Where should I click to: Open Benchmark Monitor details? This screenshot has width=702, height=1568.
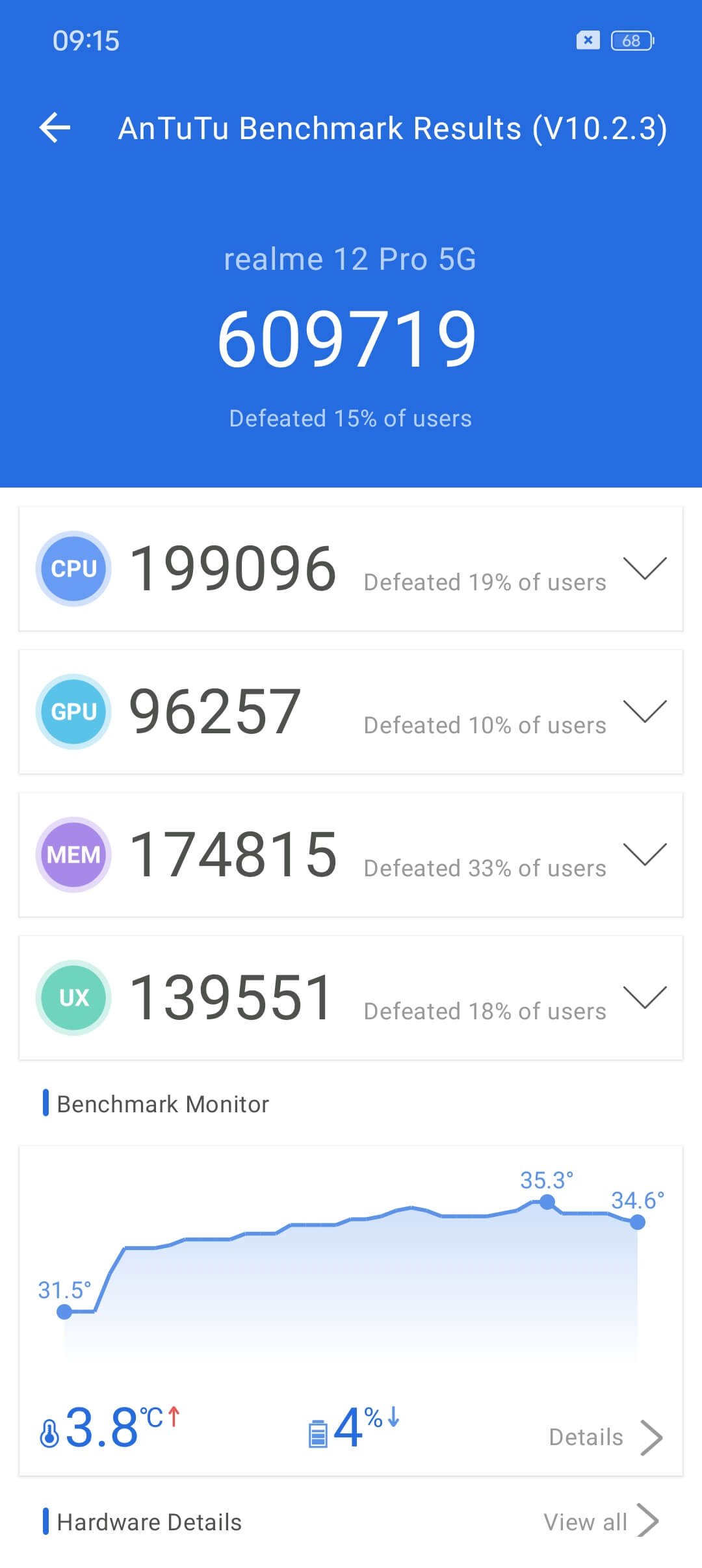point(604,1437)
